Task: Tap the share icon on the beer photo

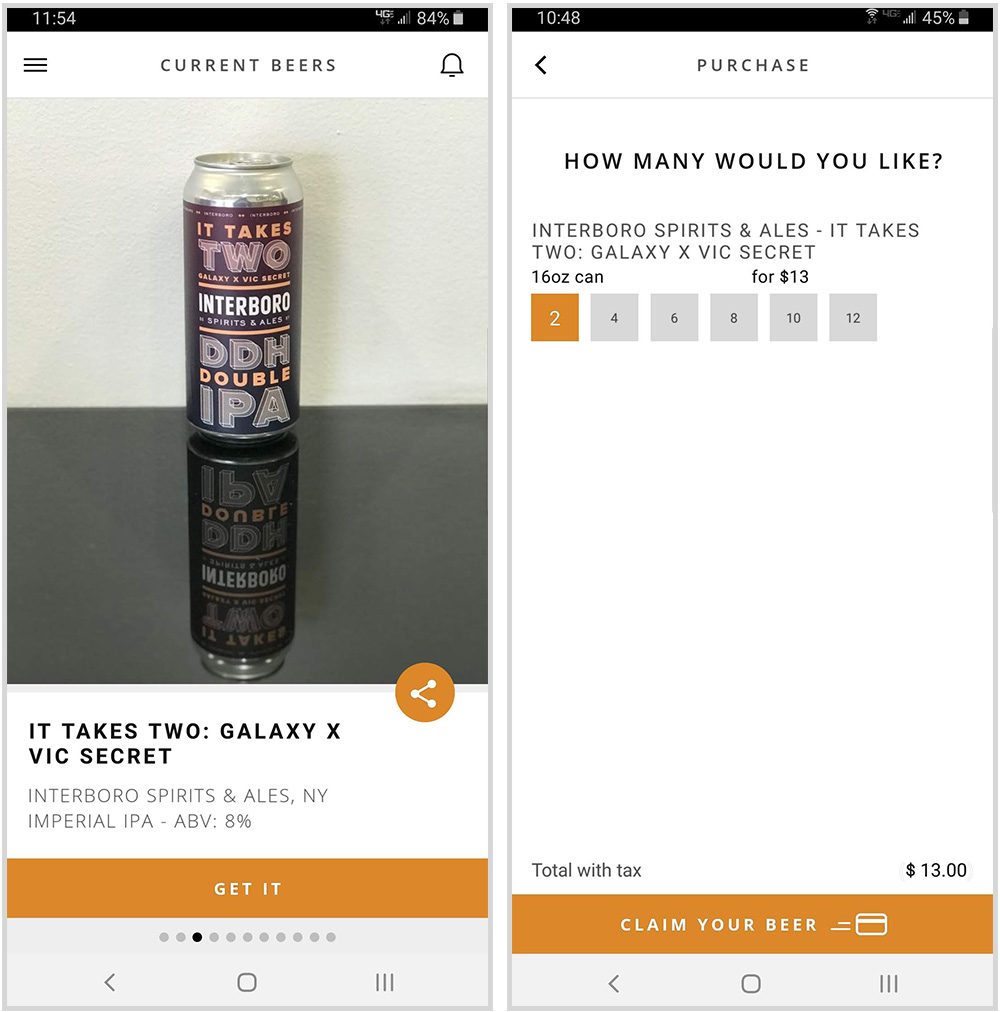Action: [425, 692]
